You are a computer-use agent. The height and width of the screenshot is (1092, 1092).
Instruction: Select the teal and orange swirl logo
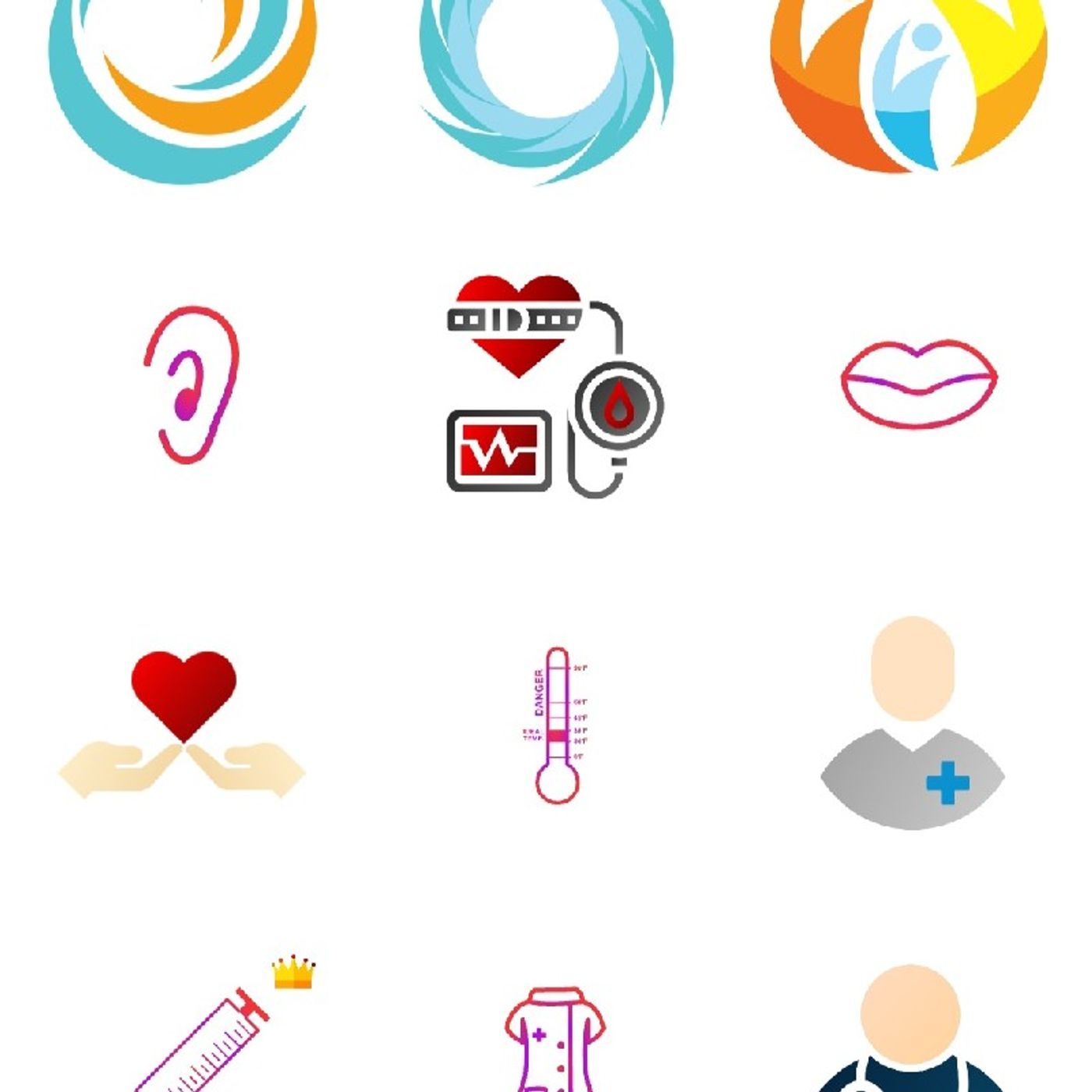183,86
